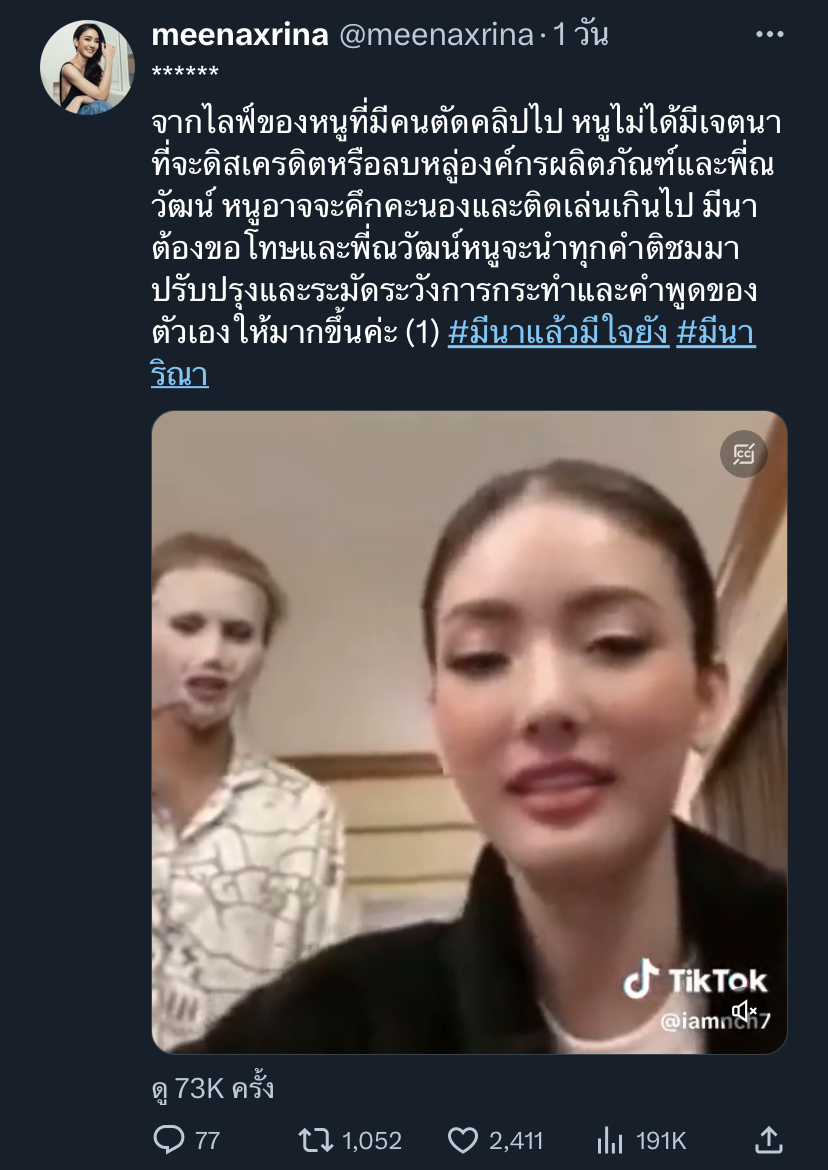Open hashtag #มีนาริณา
828x1170 pixels.
(x=716, y=333)
